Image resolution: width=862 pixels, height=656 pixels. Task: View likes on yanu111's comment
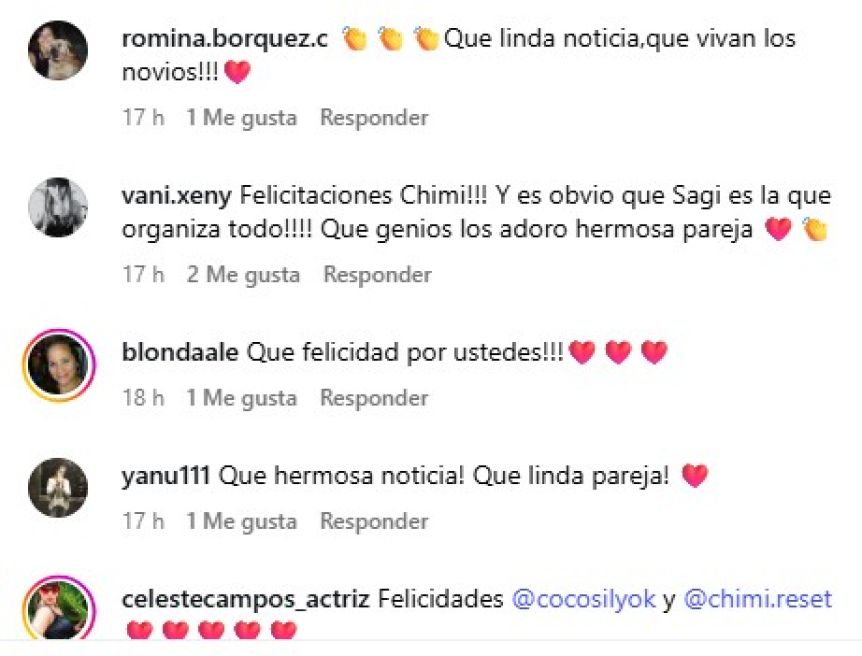(241, 521)
